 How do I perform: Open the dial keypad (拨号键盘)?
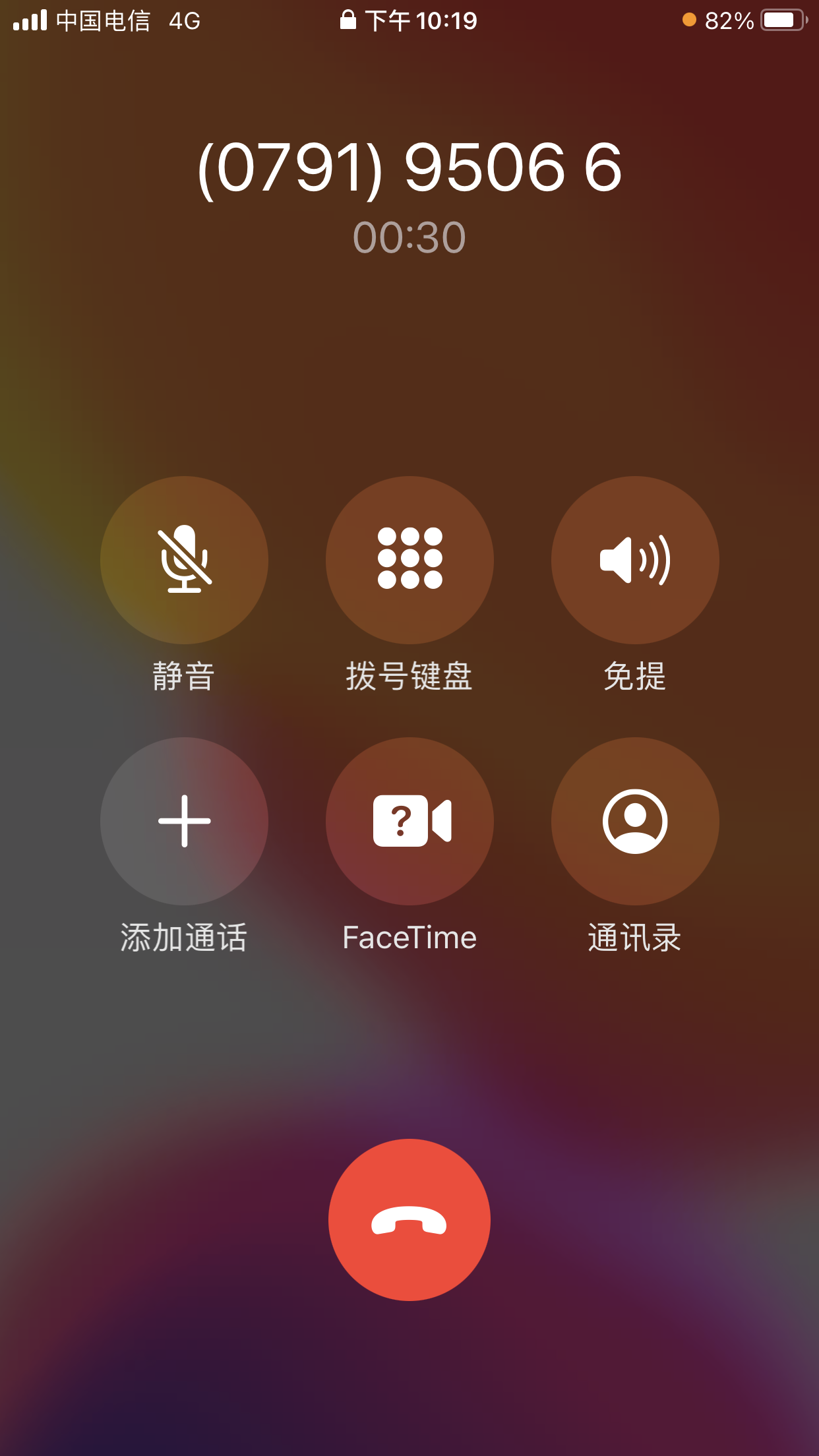(x=409, y=560)
